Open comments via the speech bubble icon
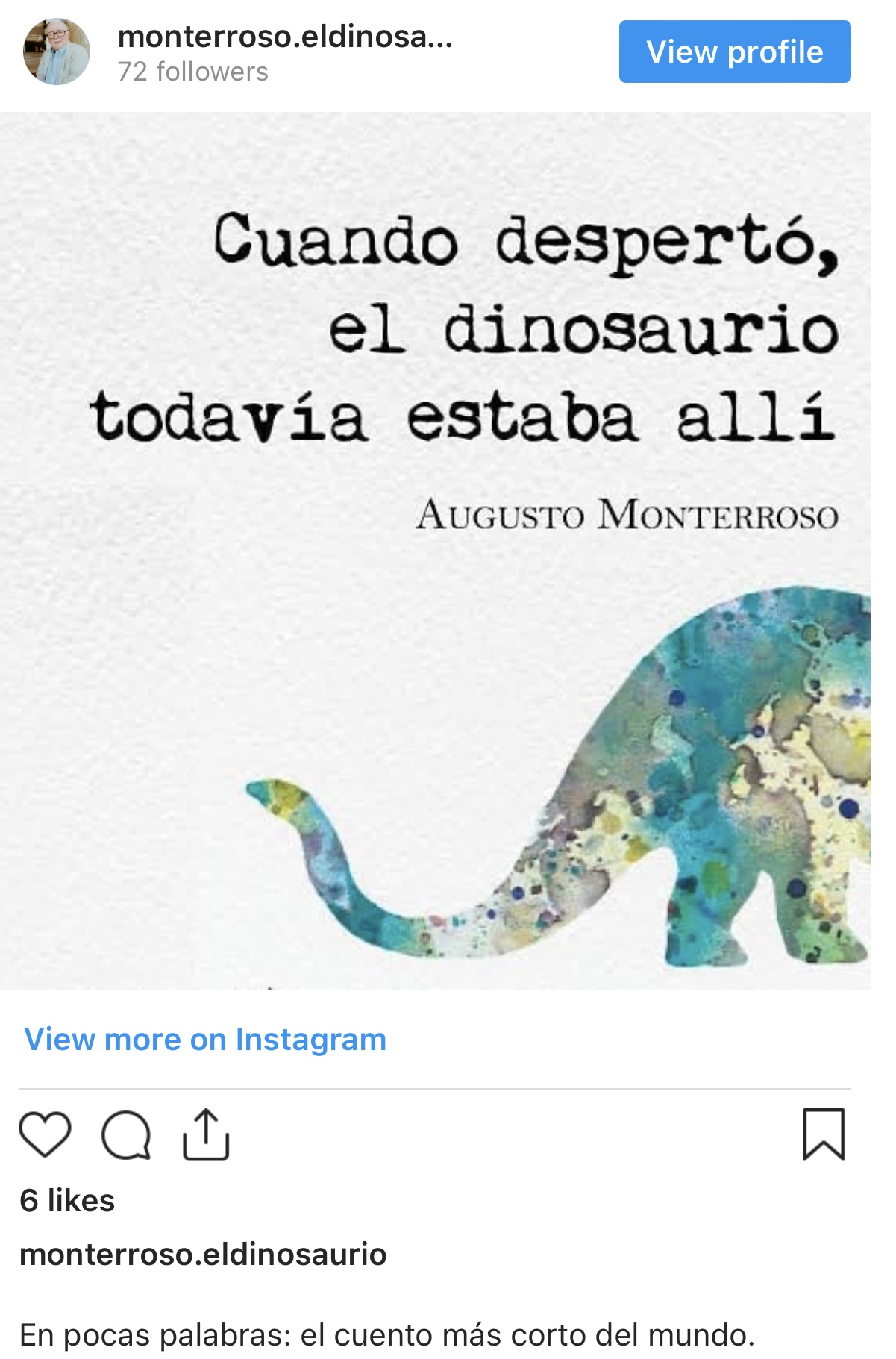The image size is (896, 1359). pos(126,1135)
